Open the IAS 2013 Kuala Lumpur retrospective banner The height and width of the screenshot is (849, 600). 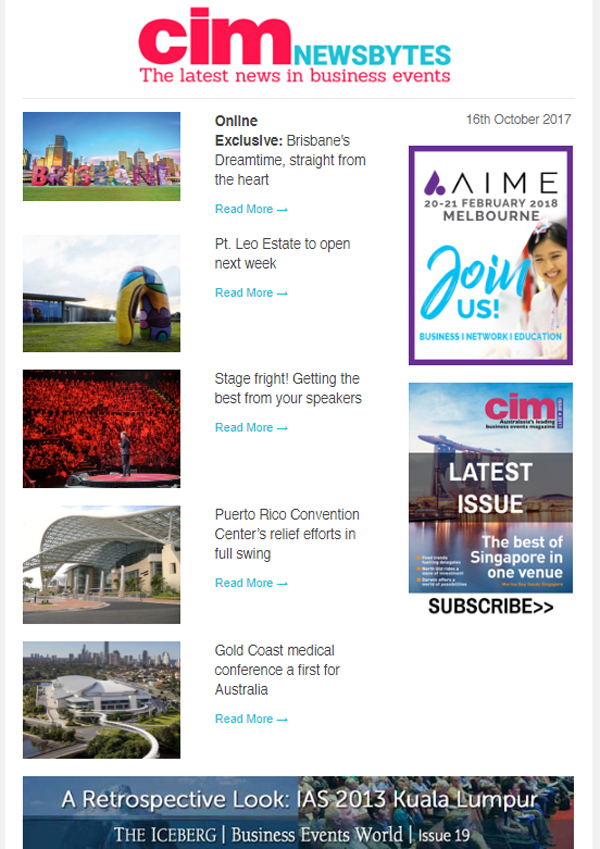pyautogui.click(x=298, y=812)
